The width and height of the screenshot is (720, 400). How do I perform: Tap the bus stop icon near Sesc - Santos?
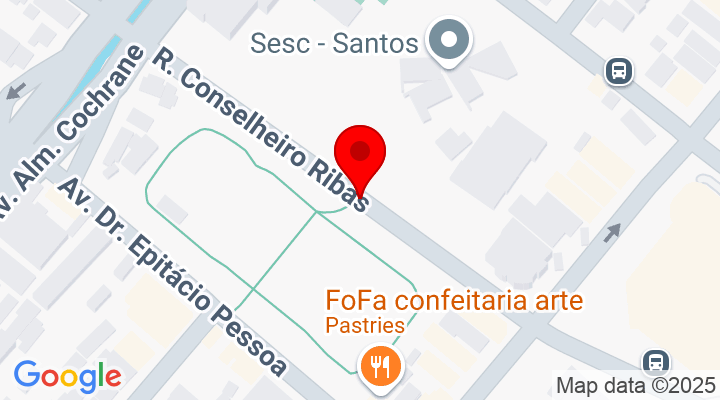click(619, 70)
